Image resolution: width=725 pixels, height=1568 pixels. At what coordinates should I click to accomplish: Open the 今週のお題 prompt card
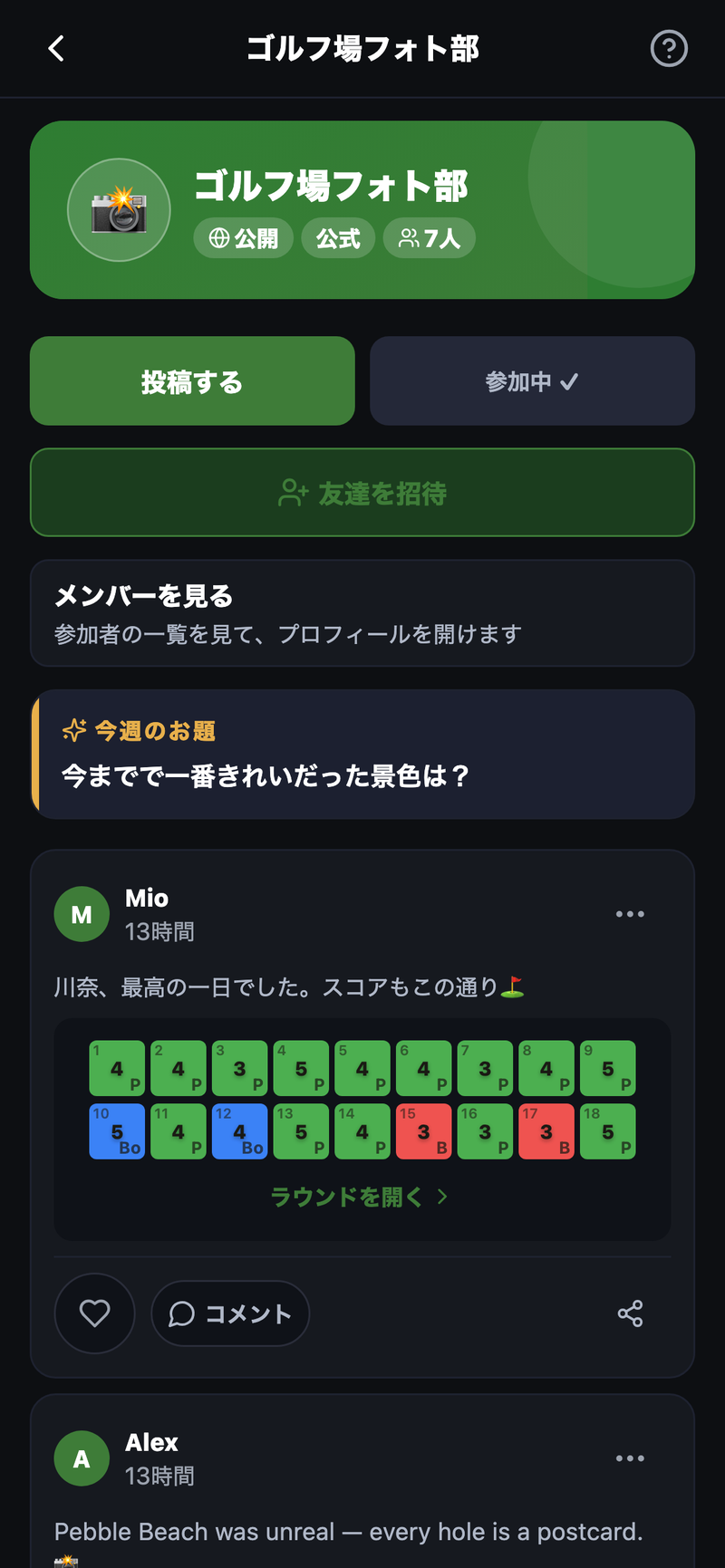tap(362, 755)
